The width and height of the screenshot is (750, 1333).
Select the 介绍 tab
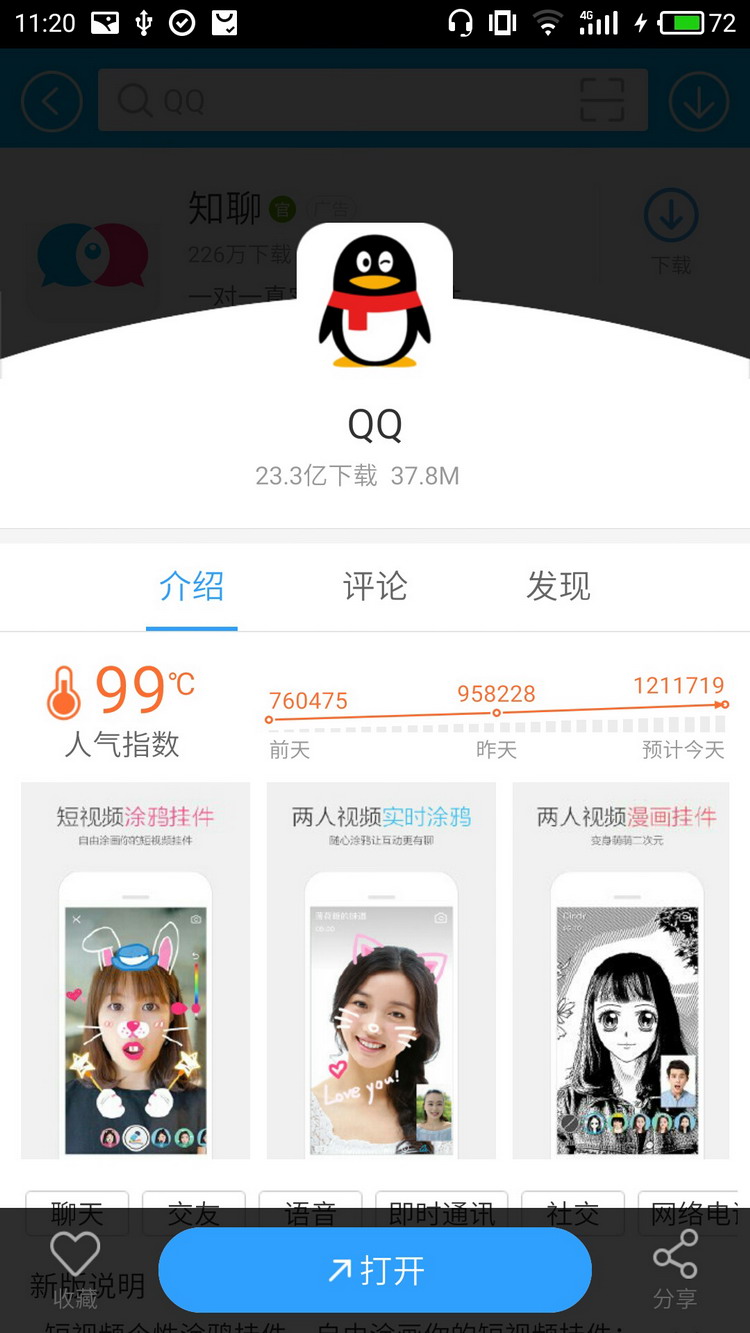pos(191,586)
